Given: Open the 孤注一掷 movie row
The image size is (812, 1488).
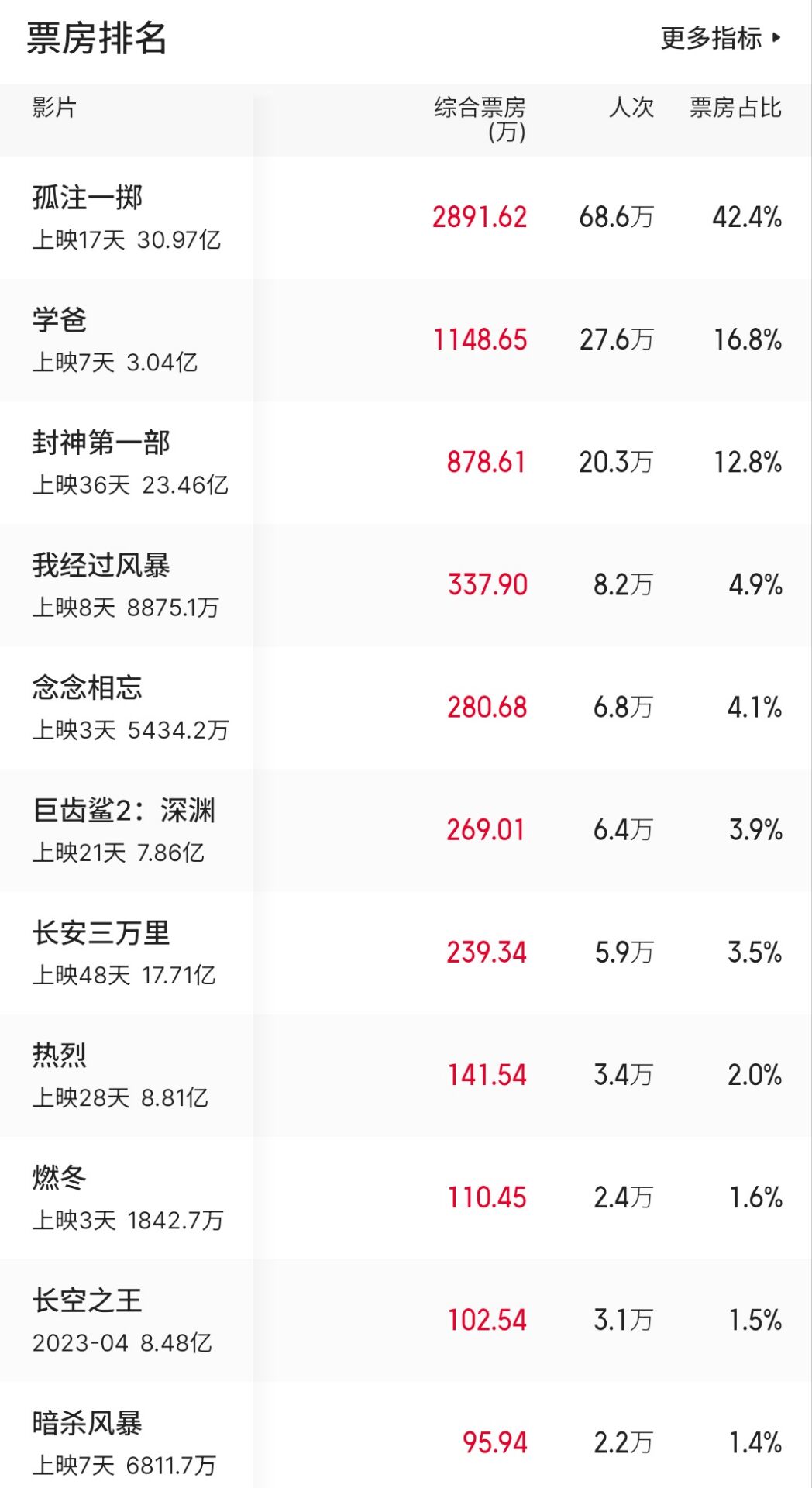Looking at the screenshot, I should [x=406, y=218].
